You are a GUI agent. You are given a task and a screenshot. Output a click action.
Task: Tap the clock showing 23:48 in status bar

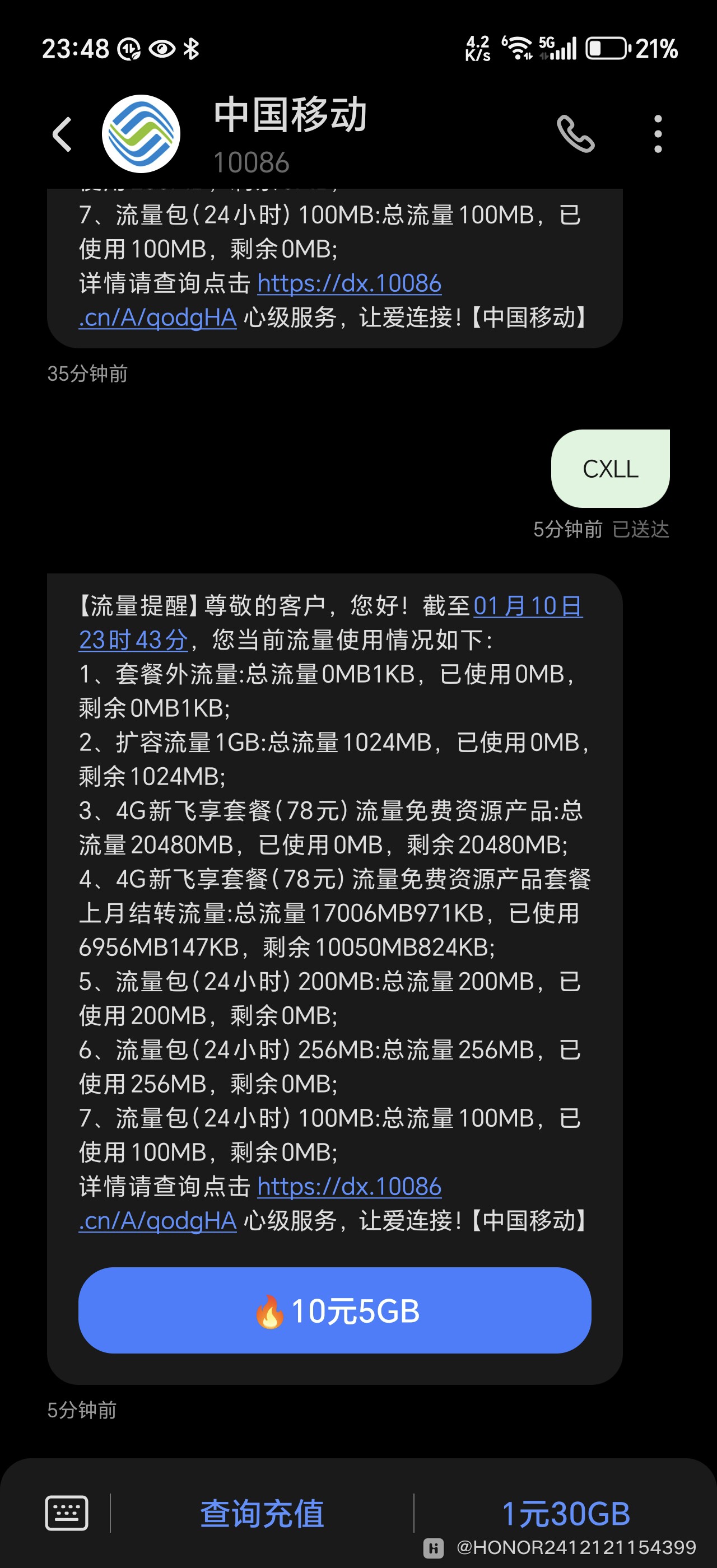coord(76,48)
